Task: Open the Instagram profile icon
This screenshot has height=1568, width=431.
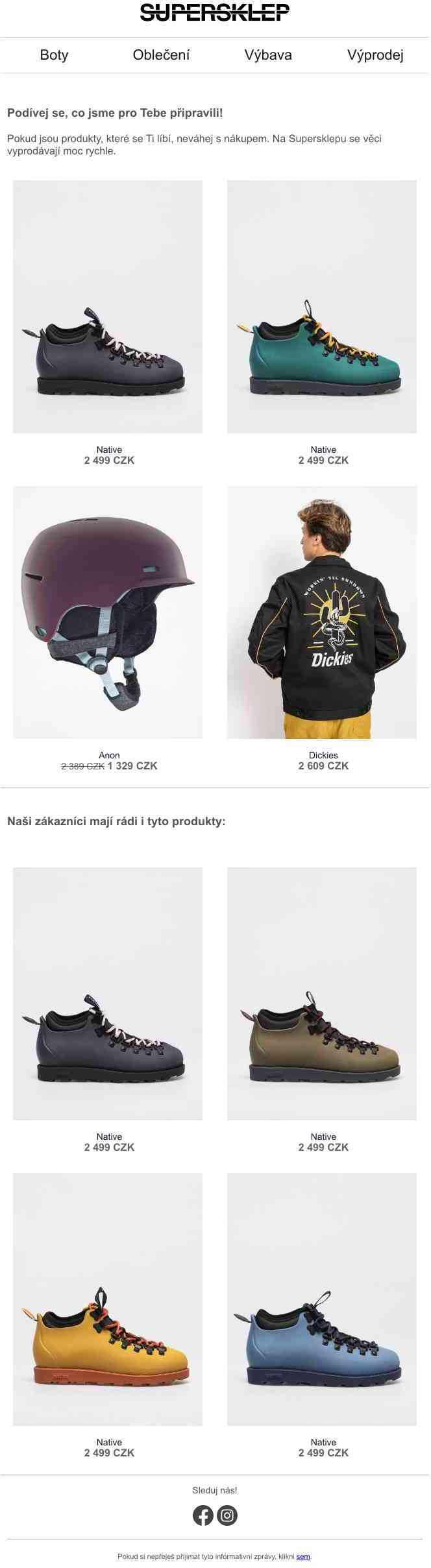Action: 227,1515
